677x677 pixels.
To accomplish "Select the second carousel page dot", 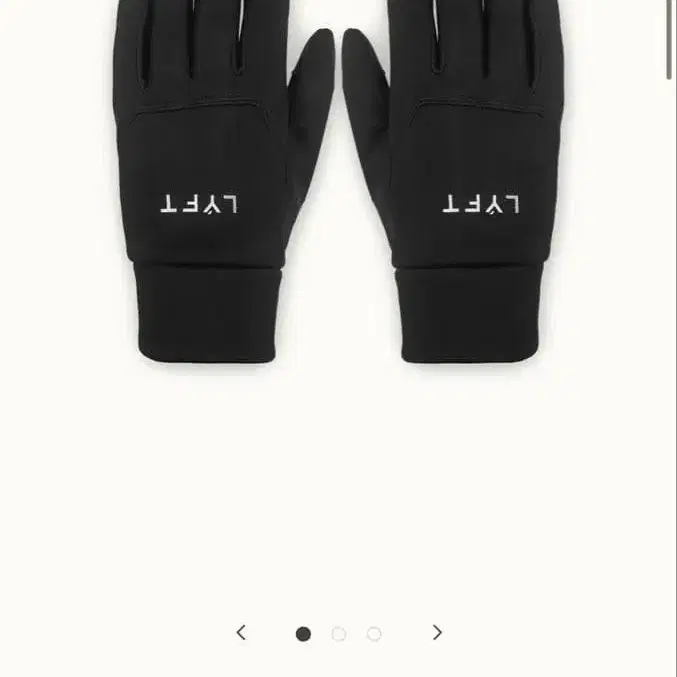I will 339,634.
